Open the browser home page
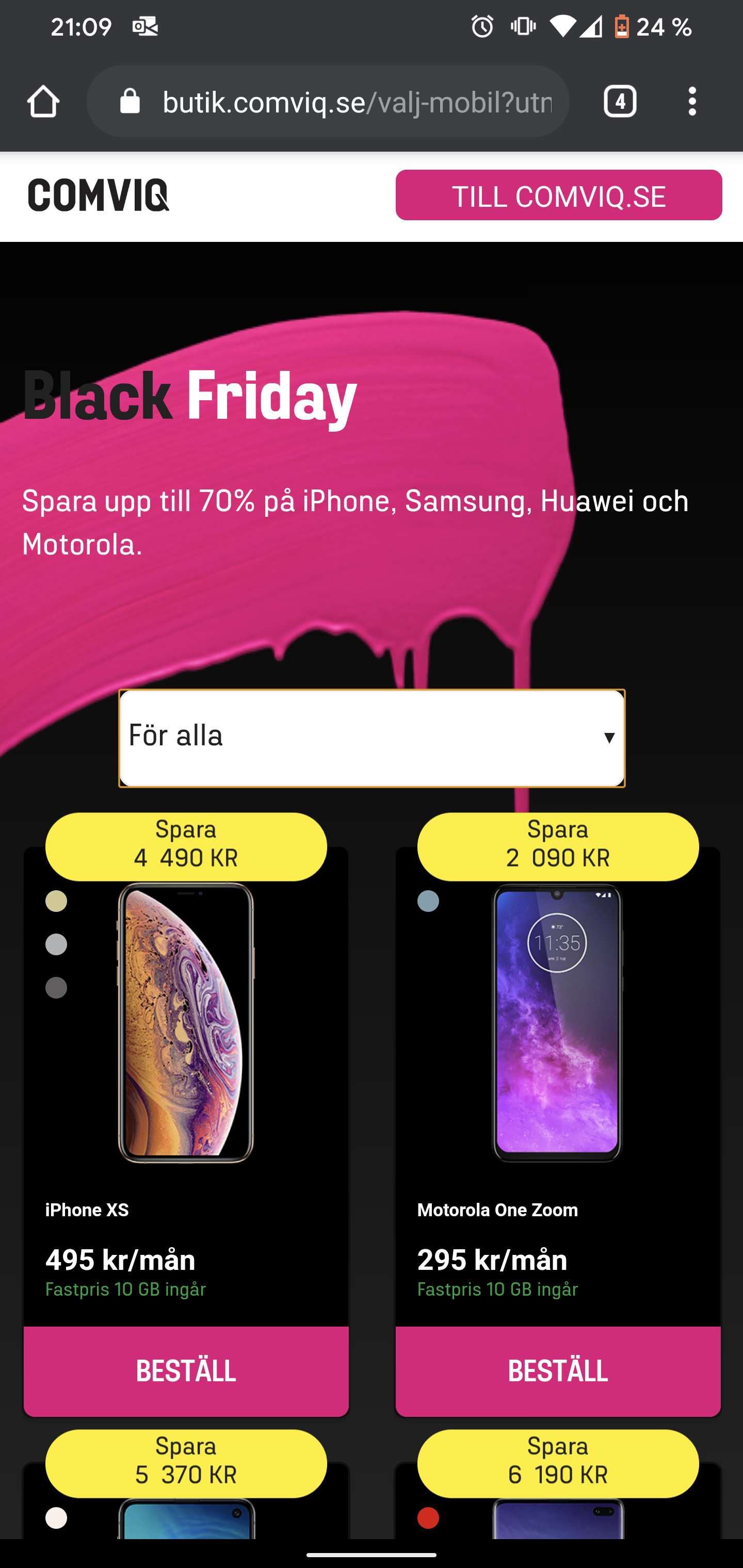The image size is (743, 1568). coord(43,101)
